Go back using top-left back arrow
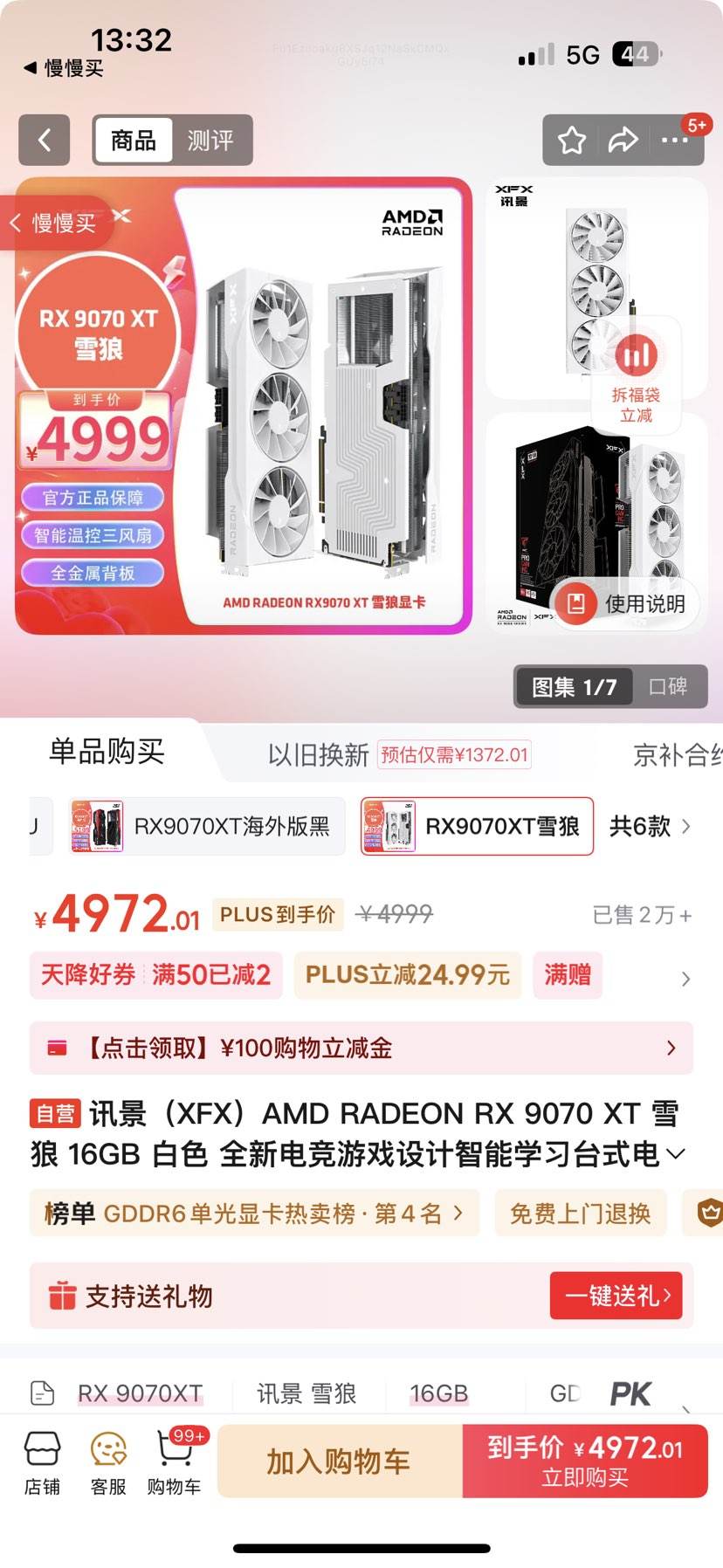The width and height of the screenshot is (723, 1568). [44, 140]
